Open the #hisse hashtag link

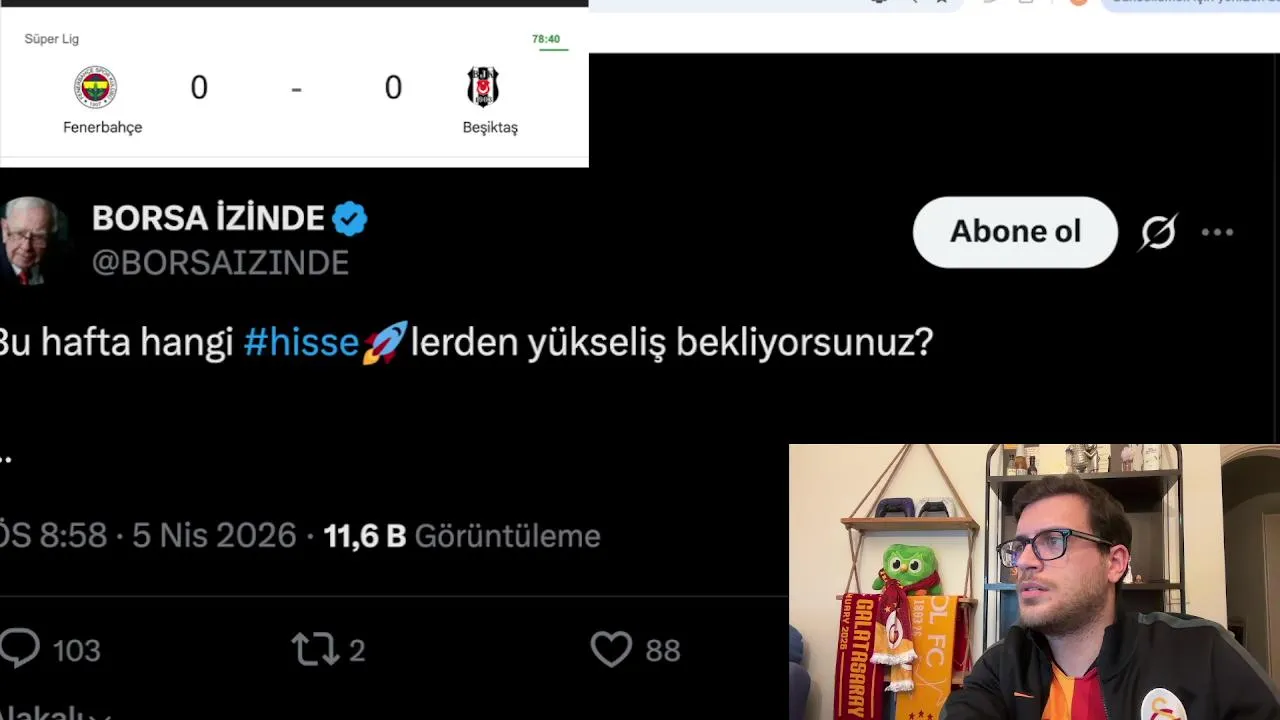pos(301,342)
